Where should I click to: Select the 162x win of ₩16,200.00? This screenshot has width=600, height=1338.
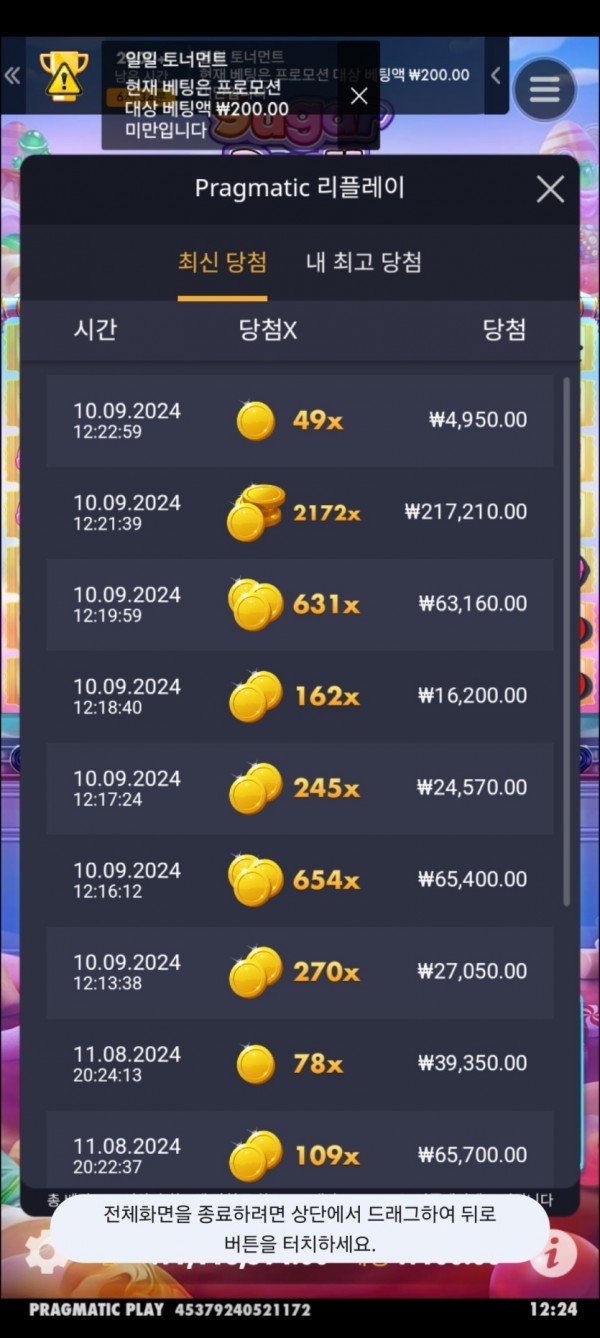[300, 696]
